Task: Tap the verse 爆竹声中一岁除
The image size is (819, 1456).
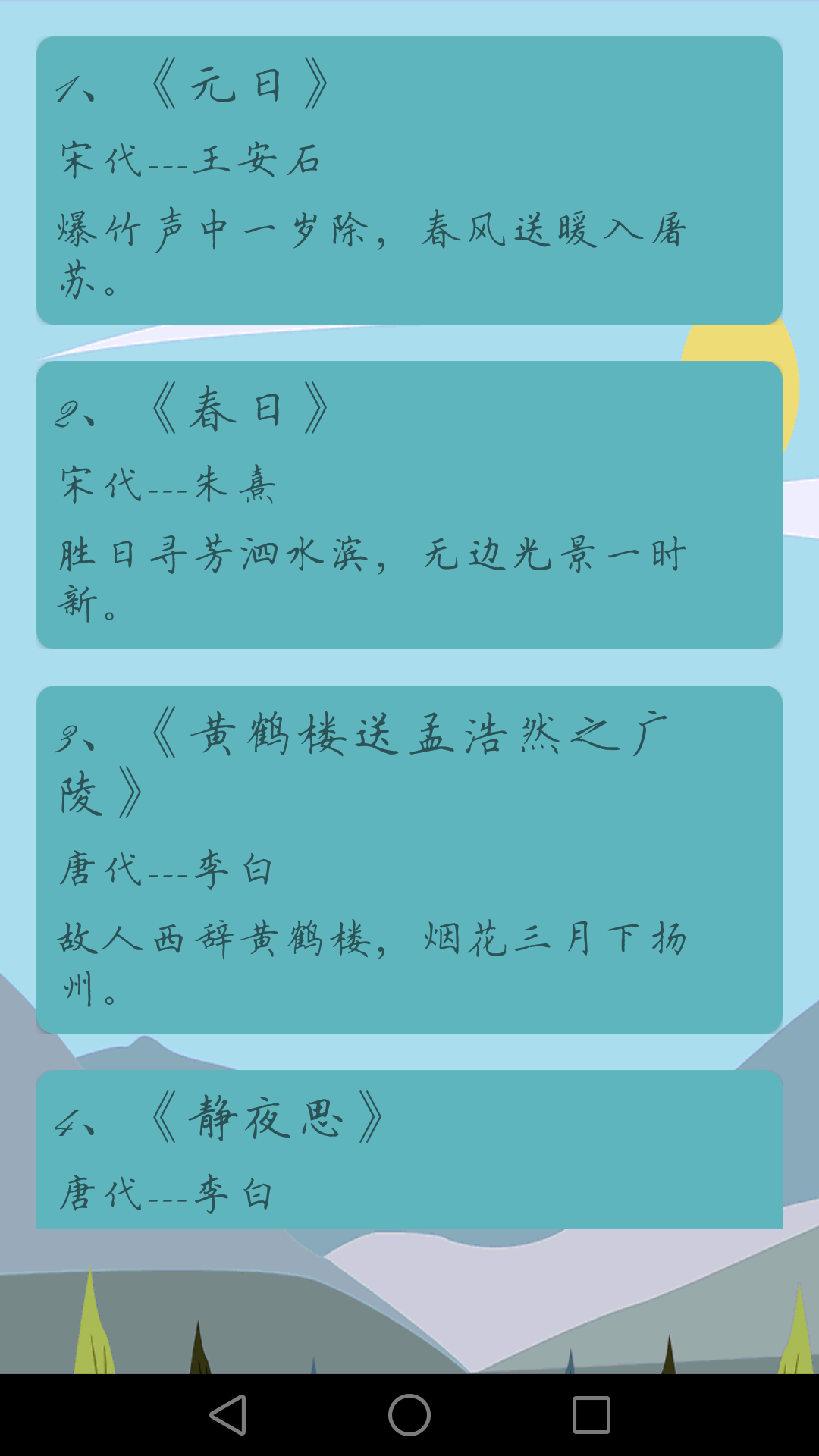Action: pyautogui.click(x=212, y=231)
